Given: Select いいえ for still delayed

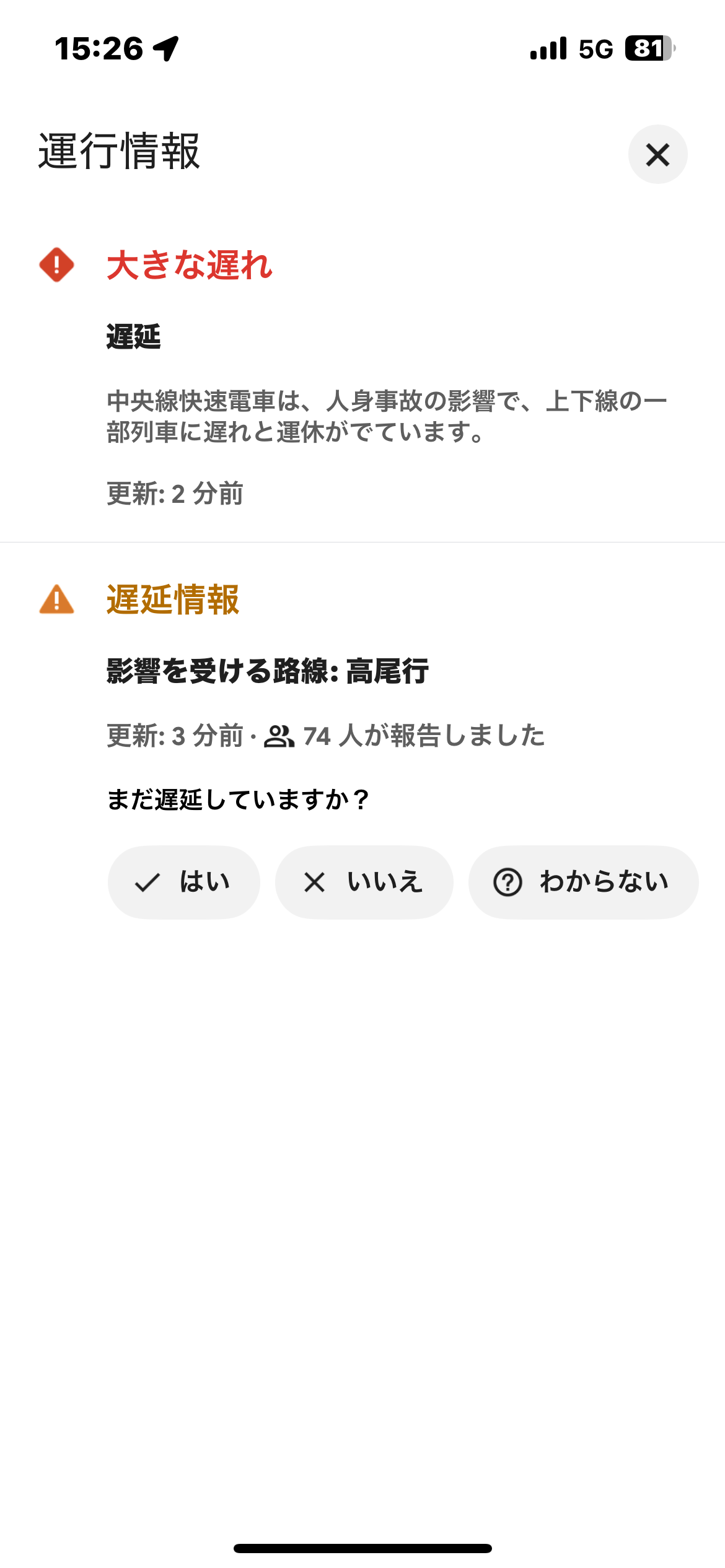Looking at the screenshot, I should [x=364, y=882].
